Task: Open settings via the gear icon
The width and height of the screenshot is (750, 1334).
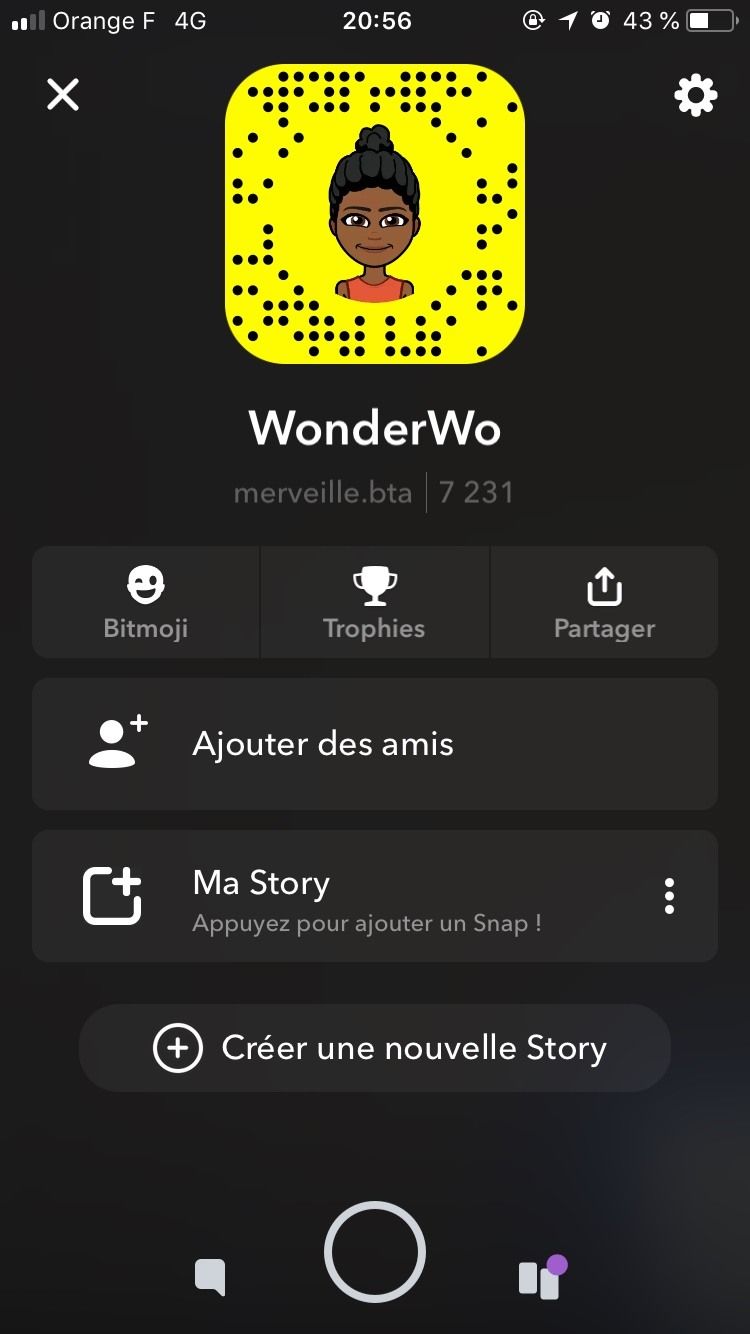Action: click(696, 96)
